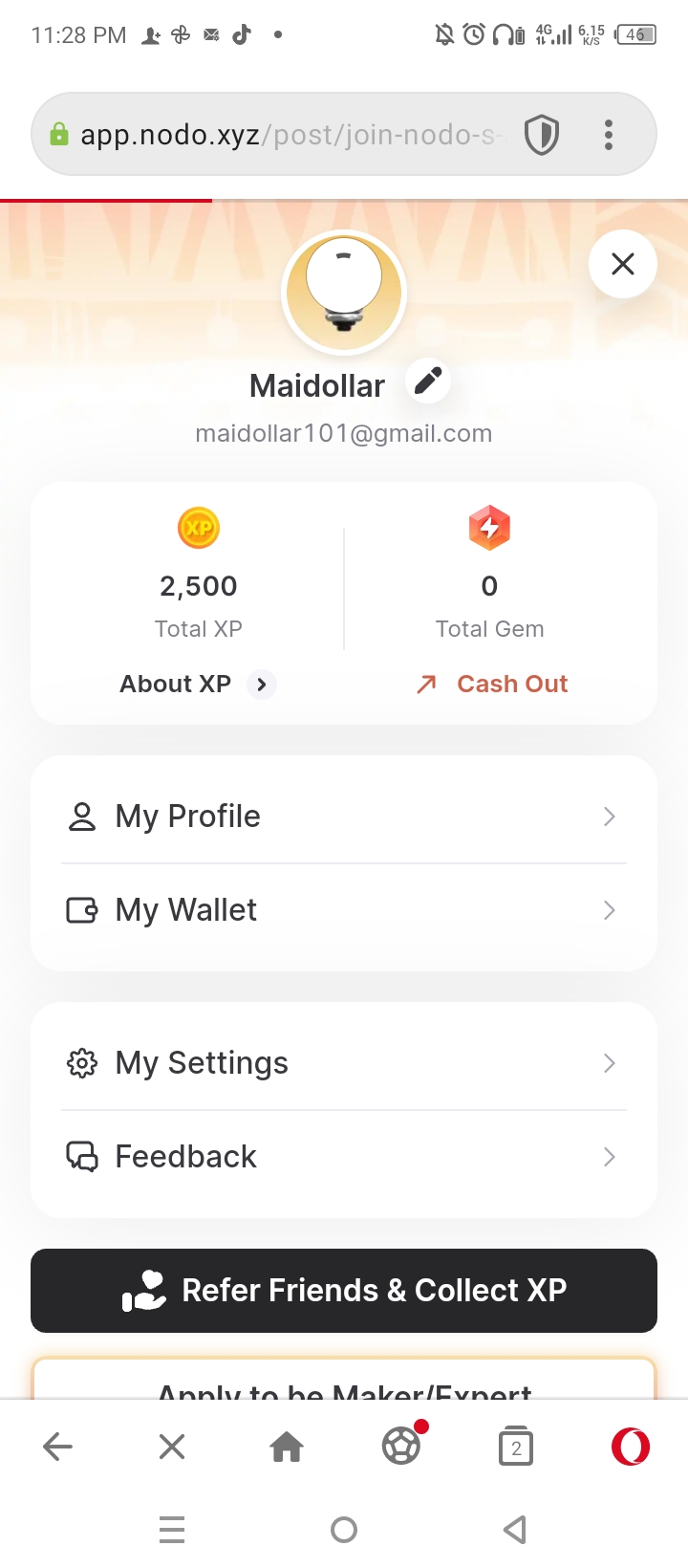Open About XP details
Viewport: 688px width, 1568px height.
(197, 685)
